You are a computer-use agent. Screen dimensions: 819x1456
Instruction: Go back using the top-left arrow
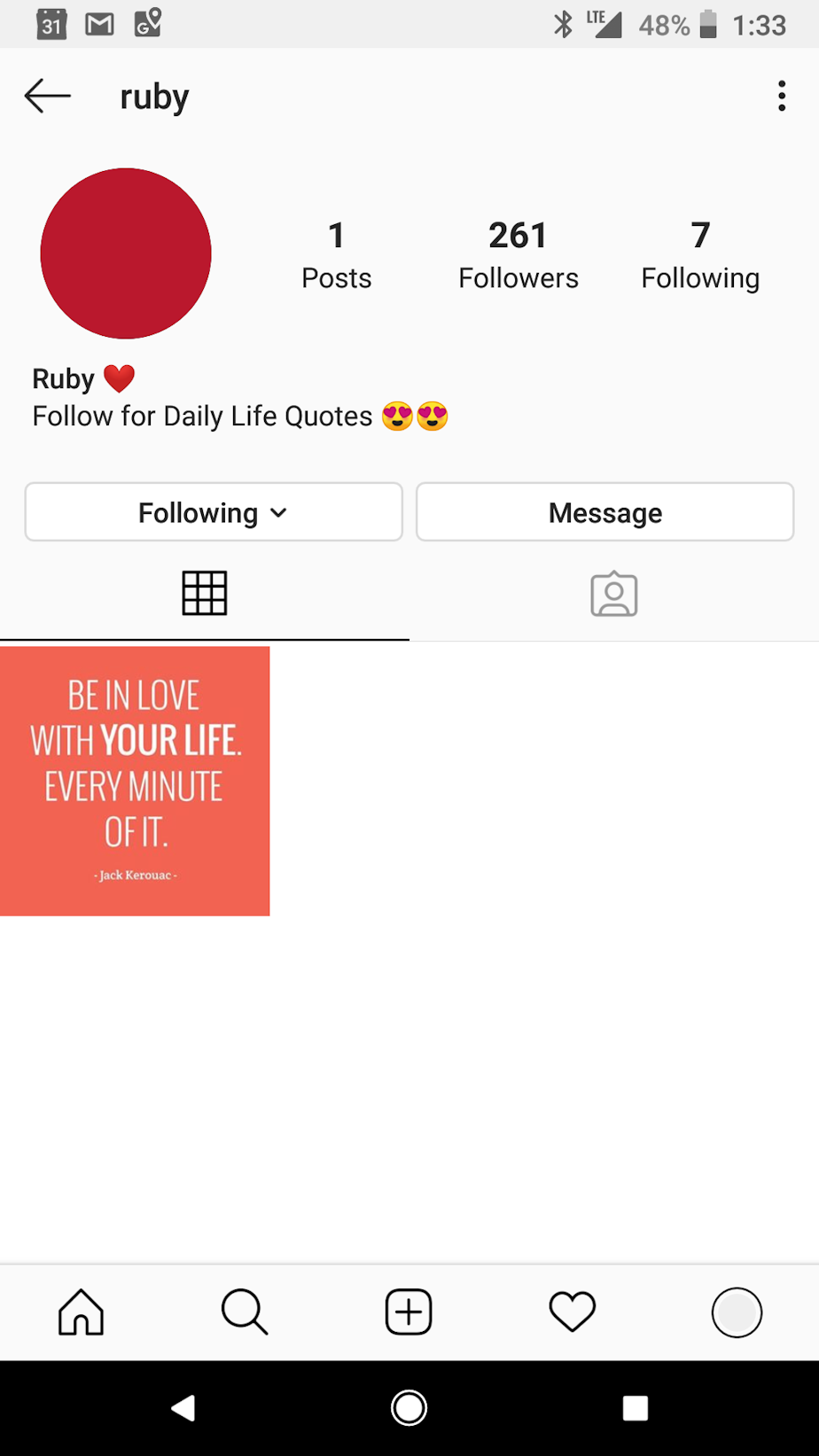coord(47,96)
